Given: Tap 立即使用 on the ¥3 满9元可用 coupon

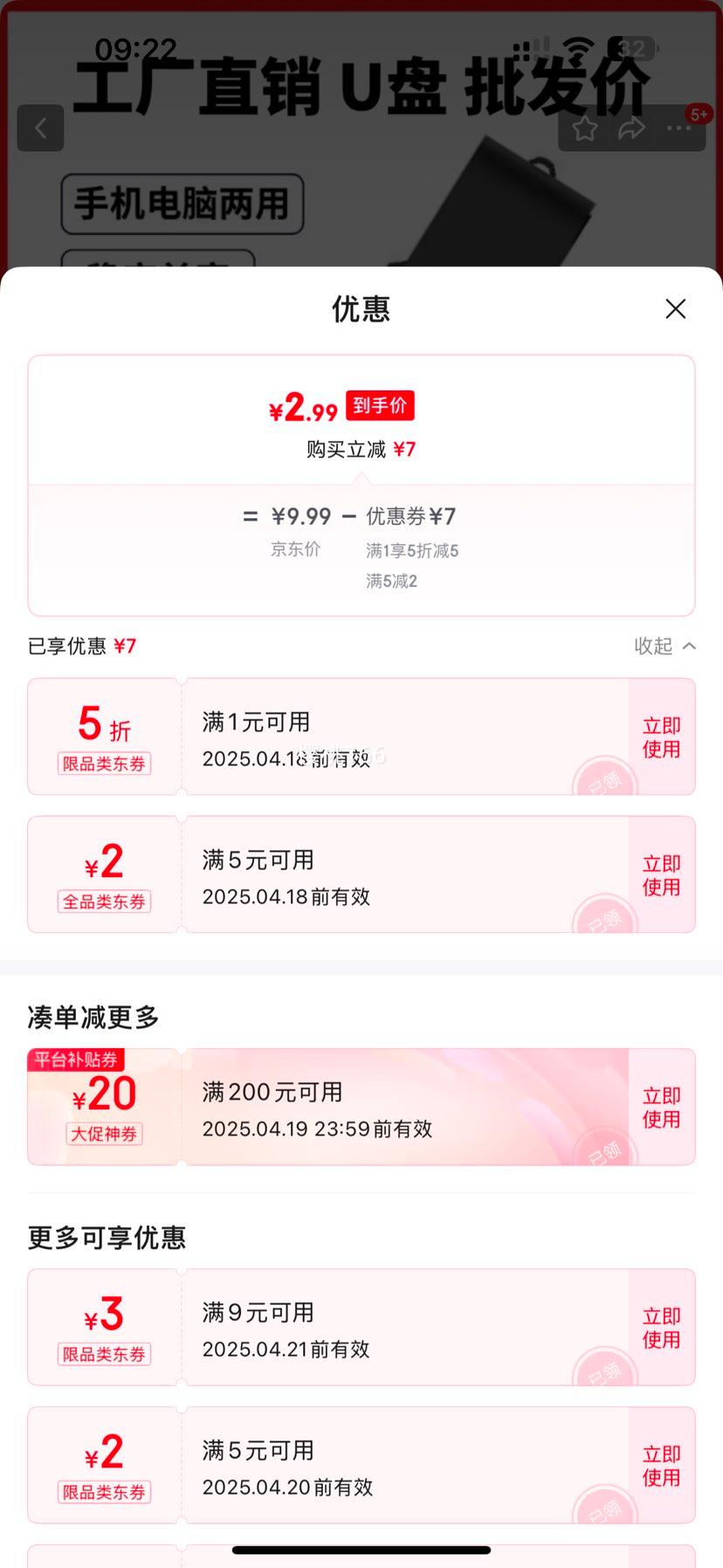Looking at the screenshot, I should [x=661, y=1327].
